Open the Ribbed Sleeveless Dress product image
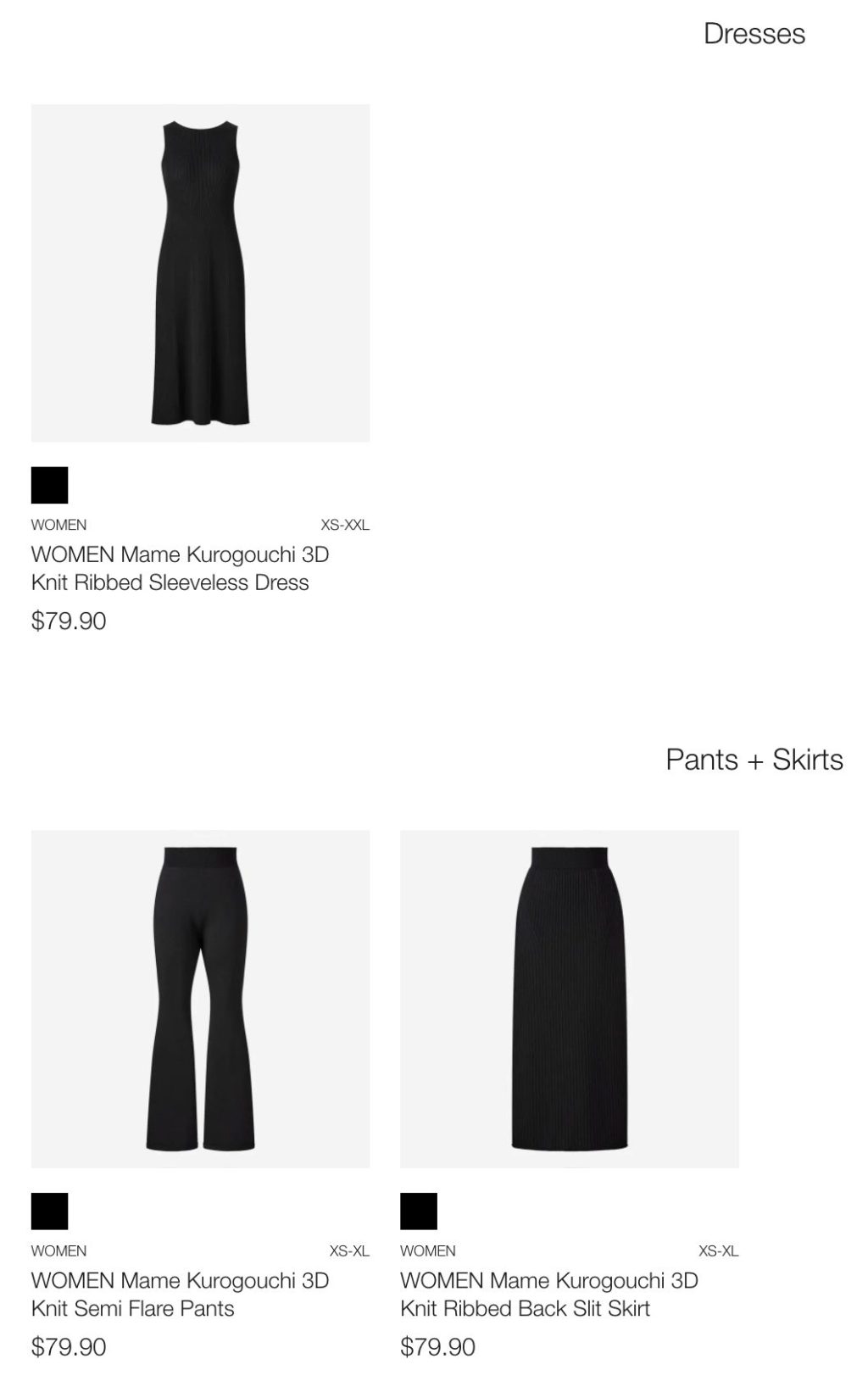868x1398 pixels. pyautogui.click(x=200, y=273)
